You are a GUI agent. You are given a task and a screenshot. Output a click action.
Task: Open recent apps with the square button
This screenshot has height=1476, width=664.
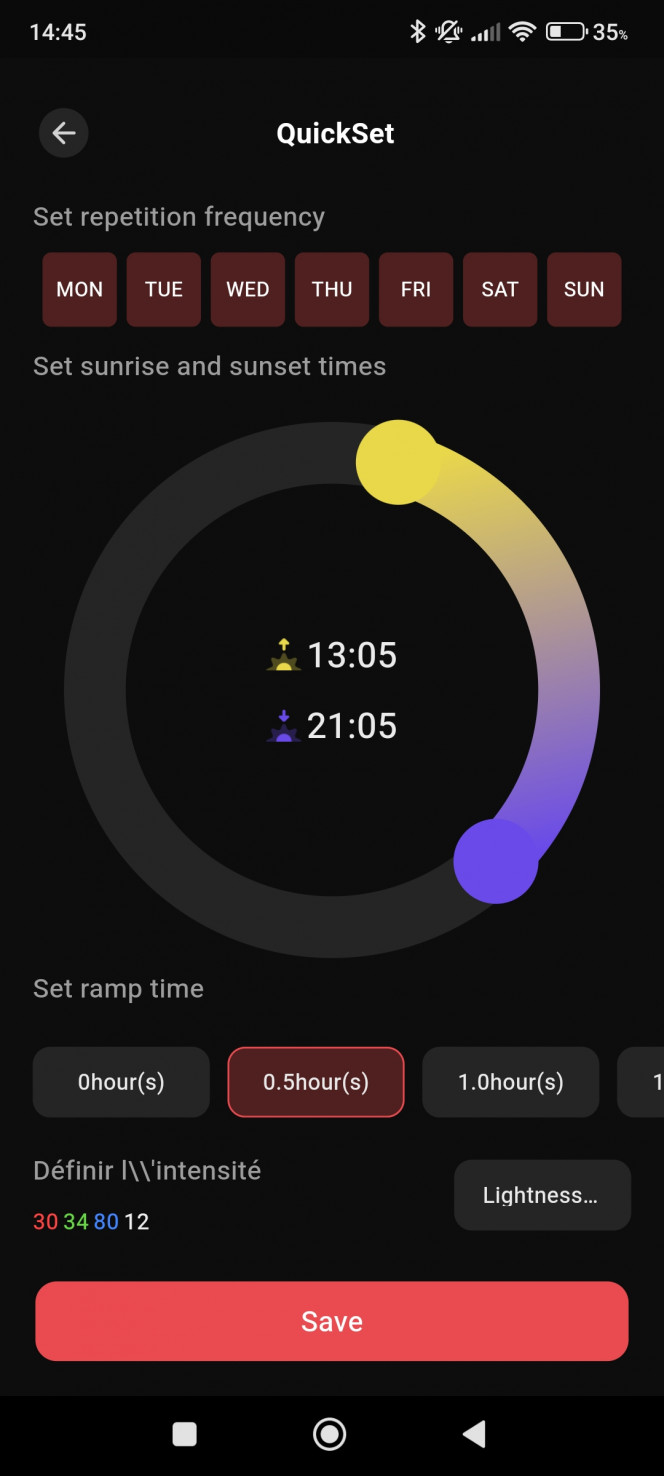click(185, 1434)
